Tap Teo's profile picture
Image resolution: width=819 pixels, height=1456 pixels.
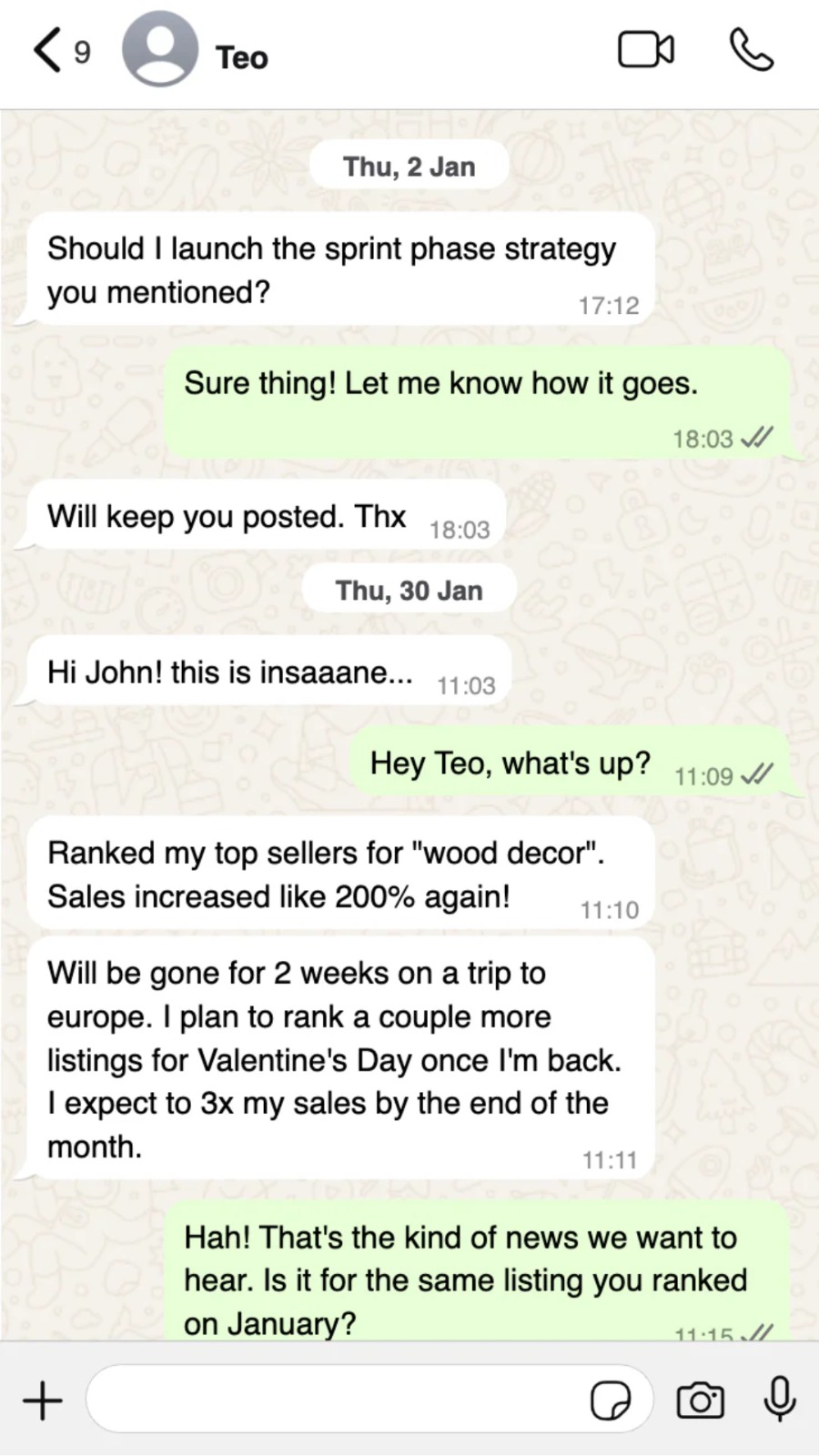(160, 48)
